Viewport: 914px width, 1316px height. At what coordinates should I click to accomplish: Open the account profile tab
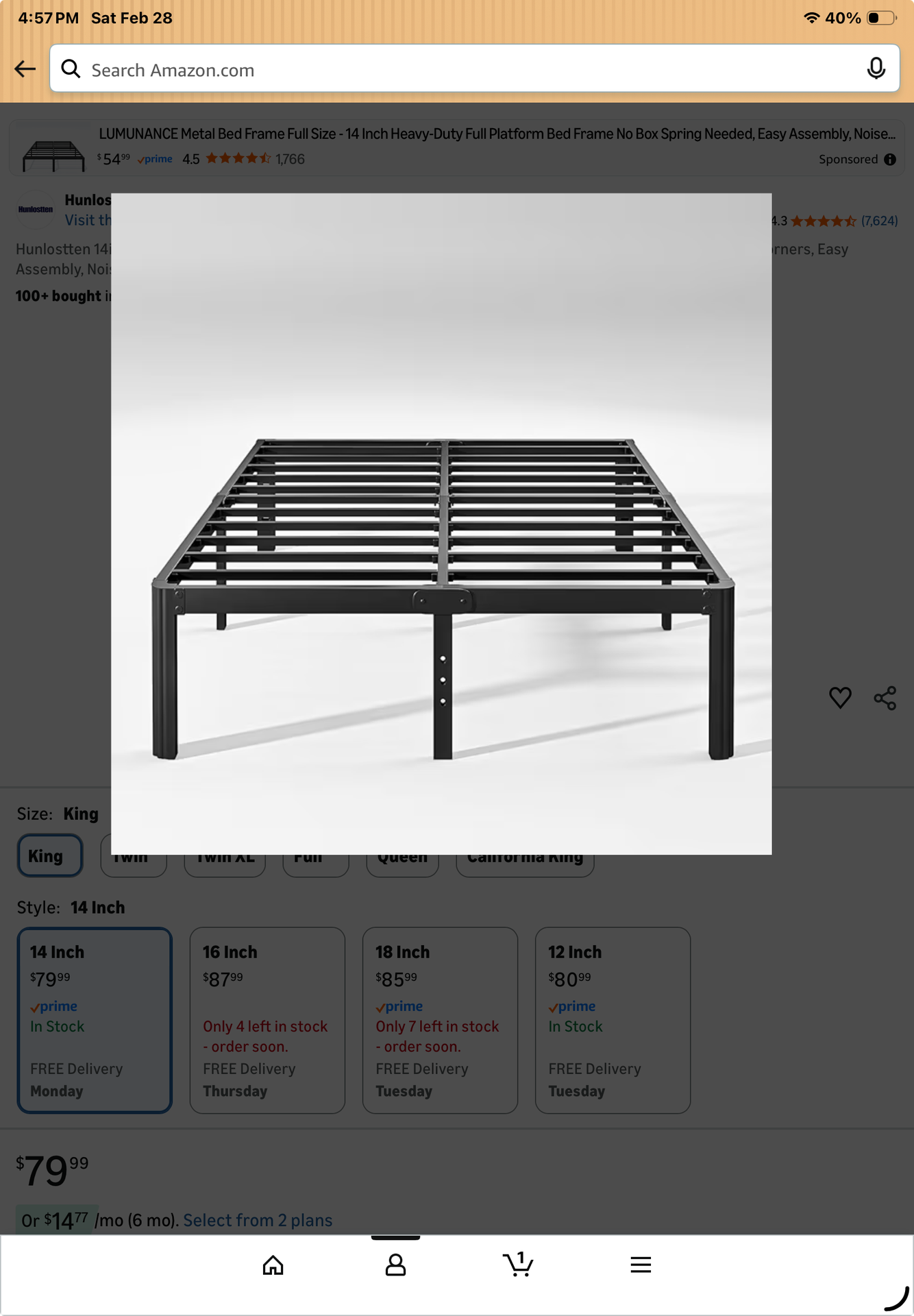[x=395, y=1265]
